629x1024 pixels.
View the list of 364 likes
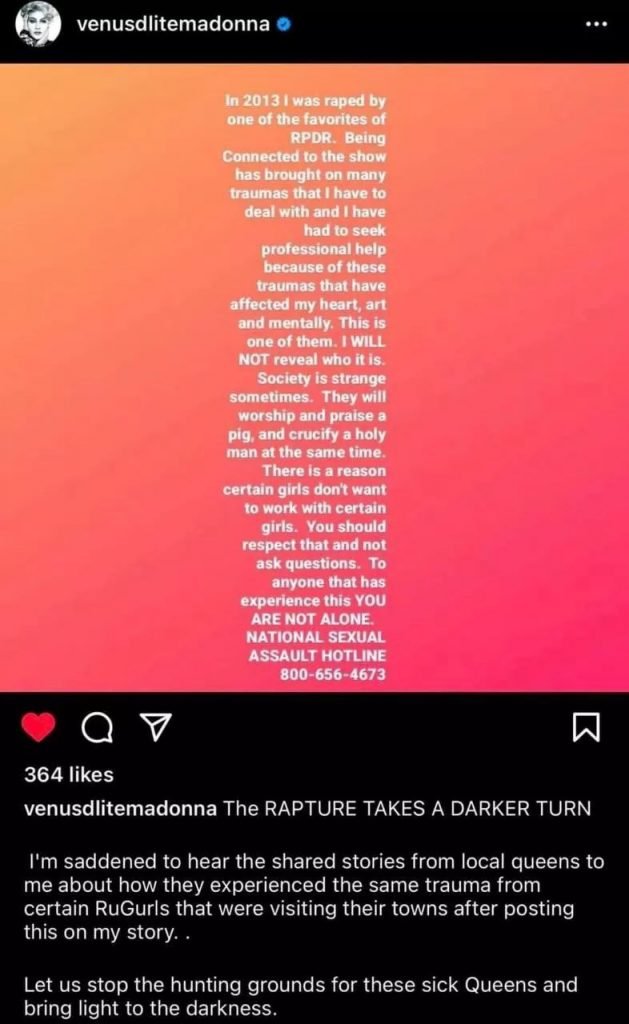[68, 774]
